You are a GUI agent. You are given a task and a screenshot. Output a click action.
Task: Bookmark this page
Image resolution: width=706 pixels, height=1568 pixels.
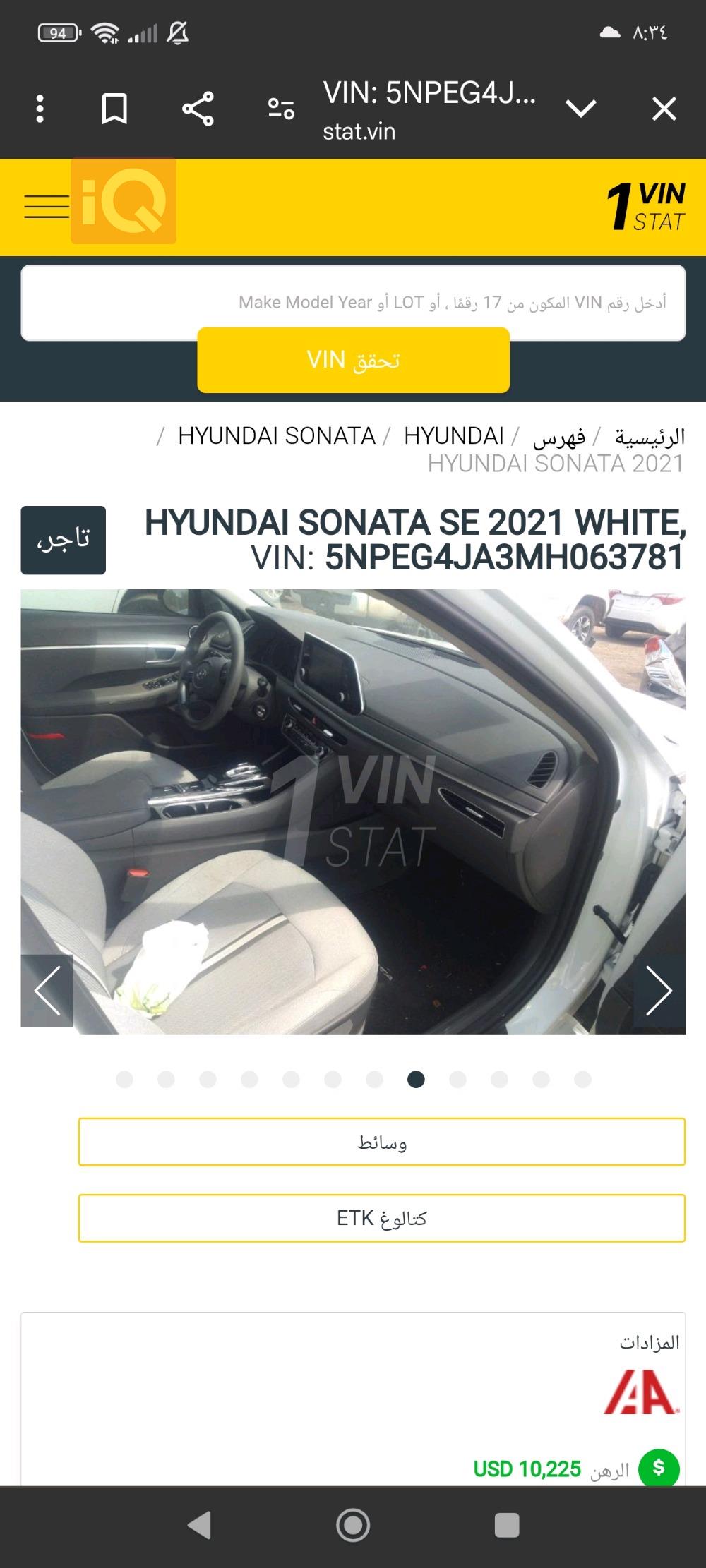(x=114, y=109)
